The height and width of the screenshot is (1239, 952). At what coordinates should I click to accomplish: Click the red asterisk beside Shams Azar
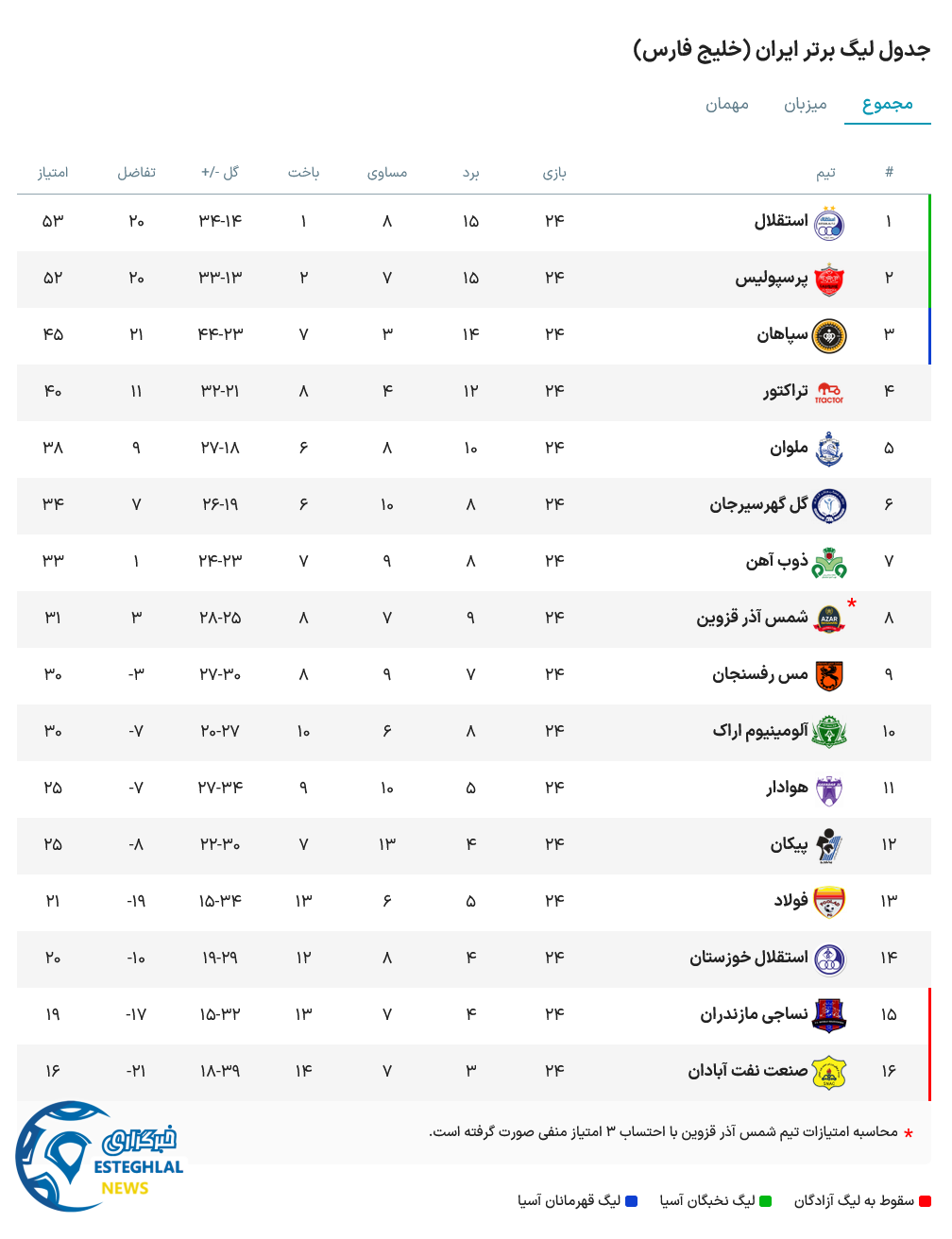click(853, 602)
